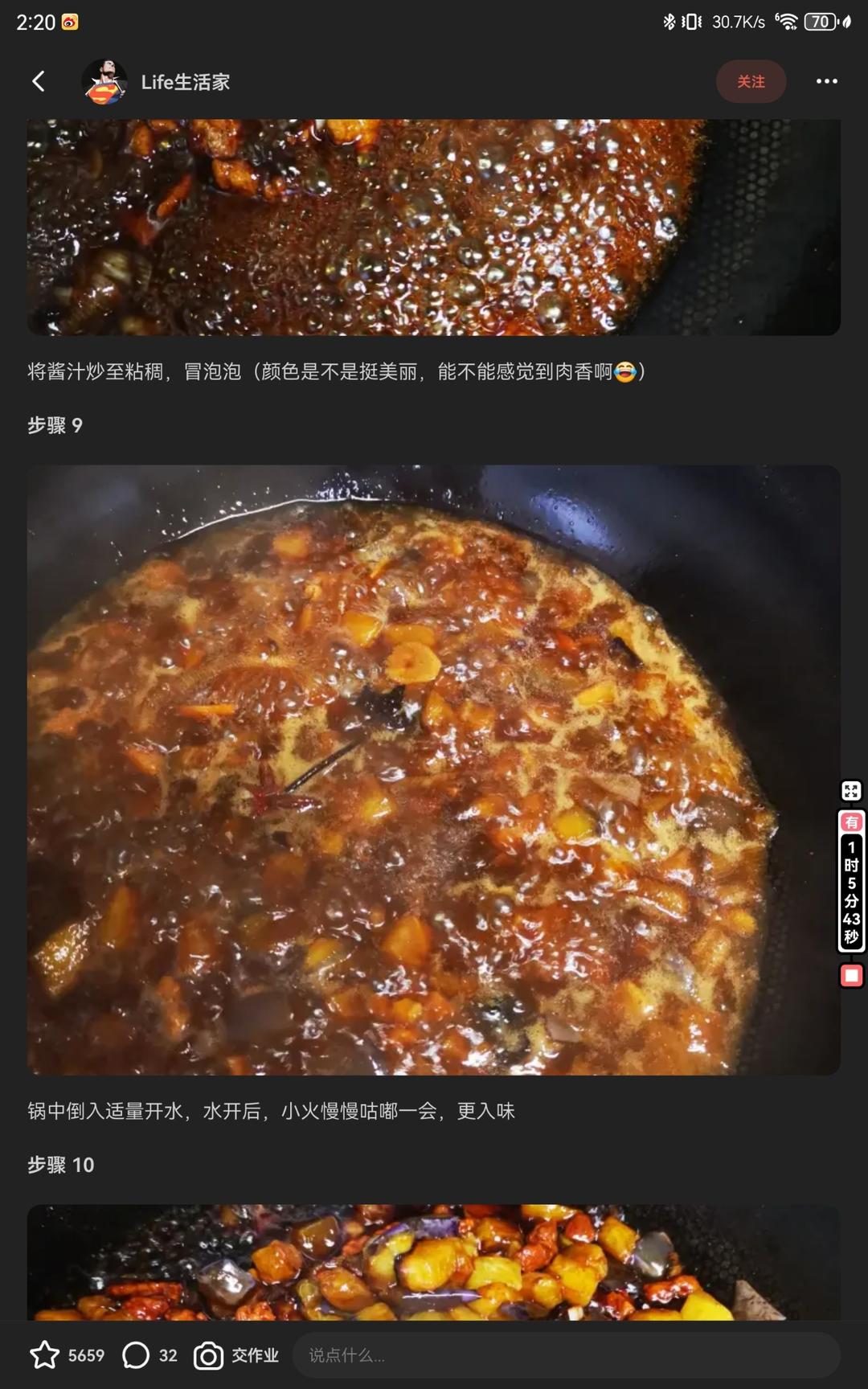Viewport: 868px width, 1389px height.
Task: Open the three-dot overflow menu
Action: tap(826, 81)
